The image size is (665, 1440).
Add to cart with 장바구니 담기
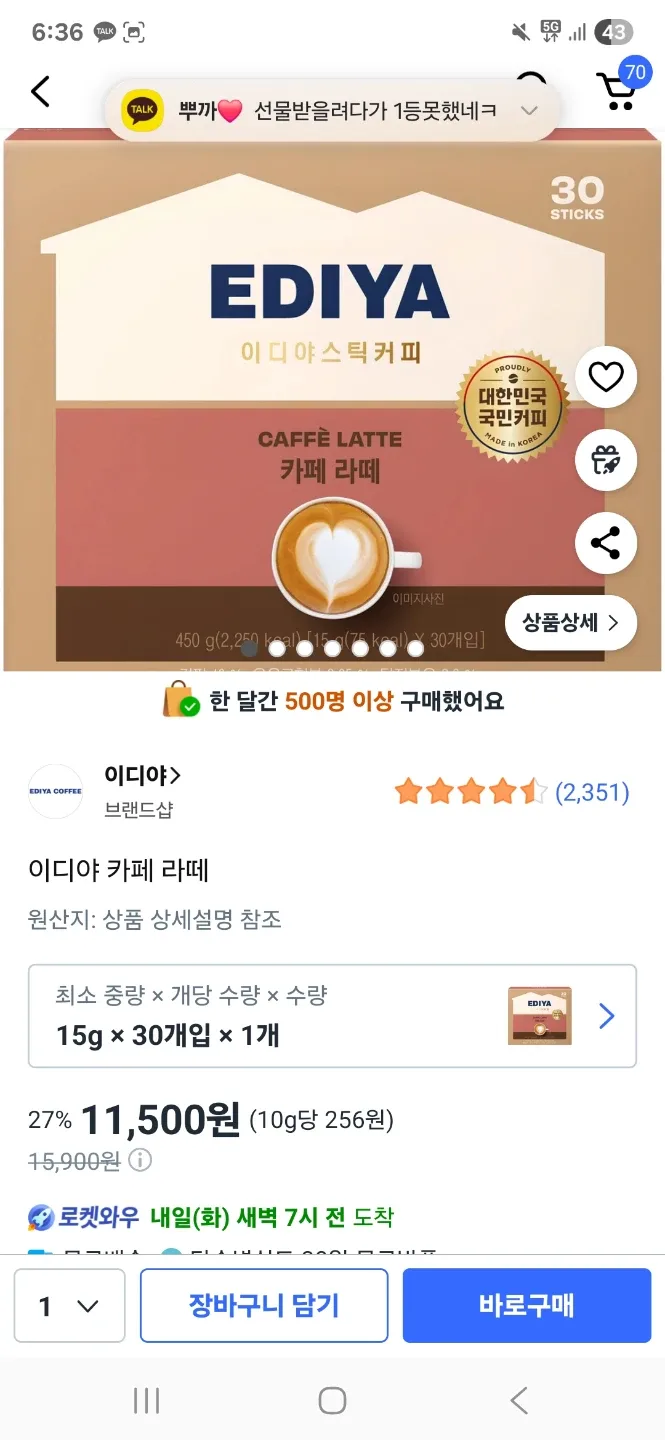click(x=264, y=1305)
